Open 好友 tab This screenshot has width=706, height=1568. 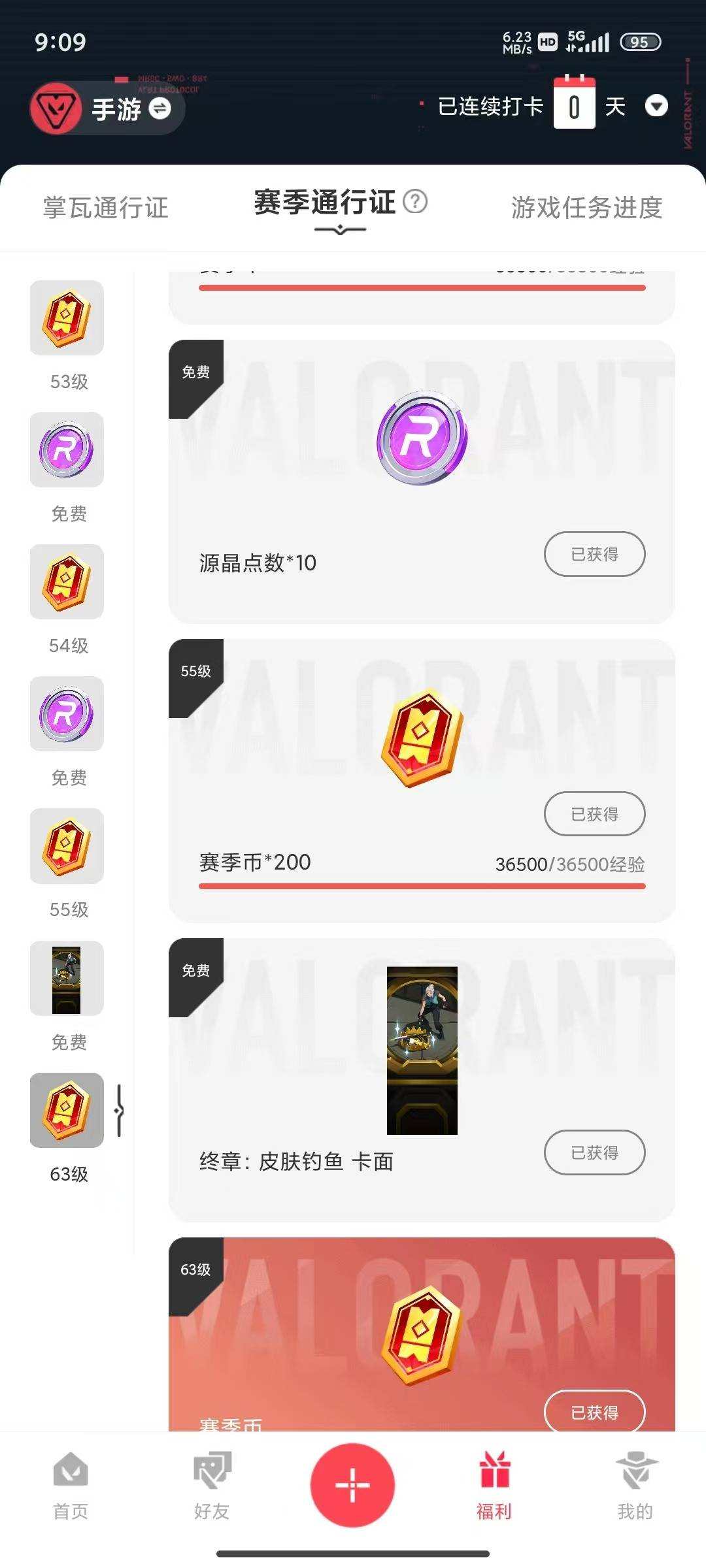point(212,1485)
